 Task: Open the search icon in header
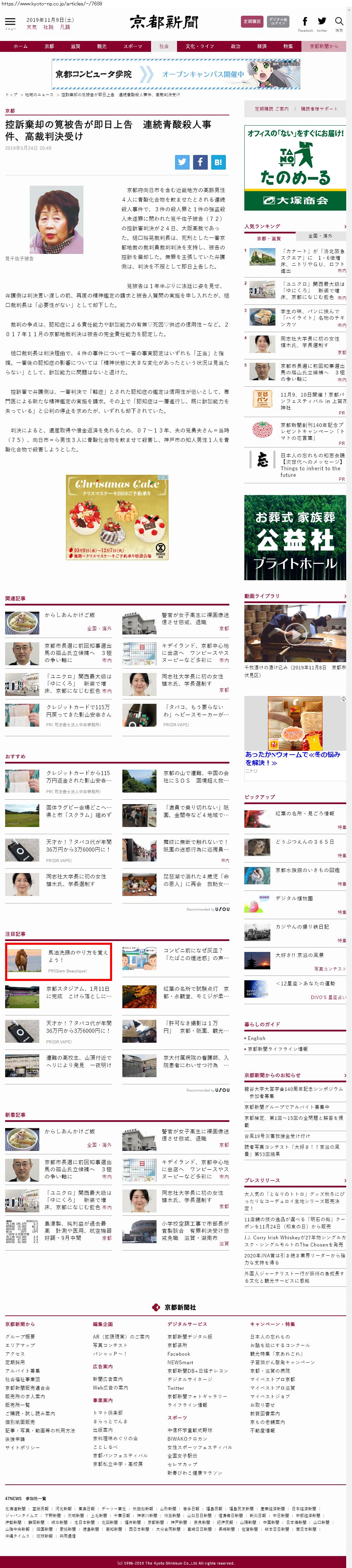pos(339,22)
